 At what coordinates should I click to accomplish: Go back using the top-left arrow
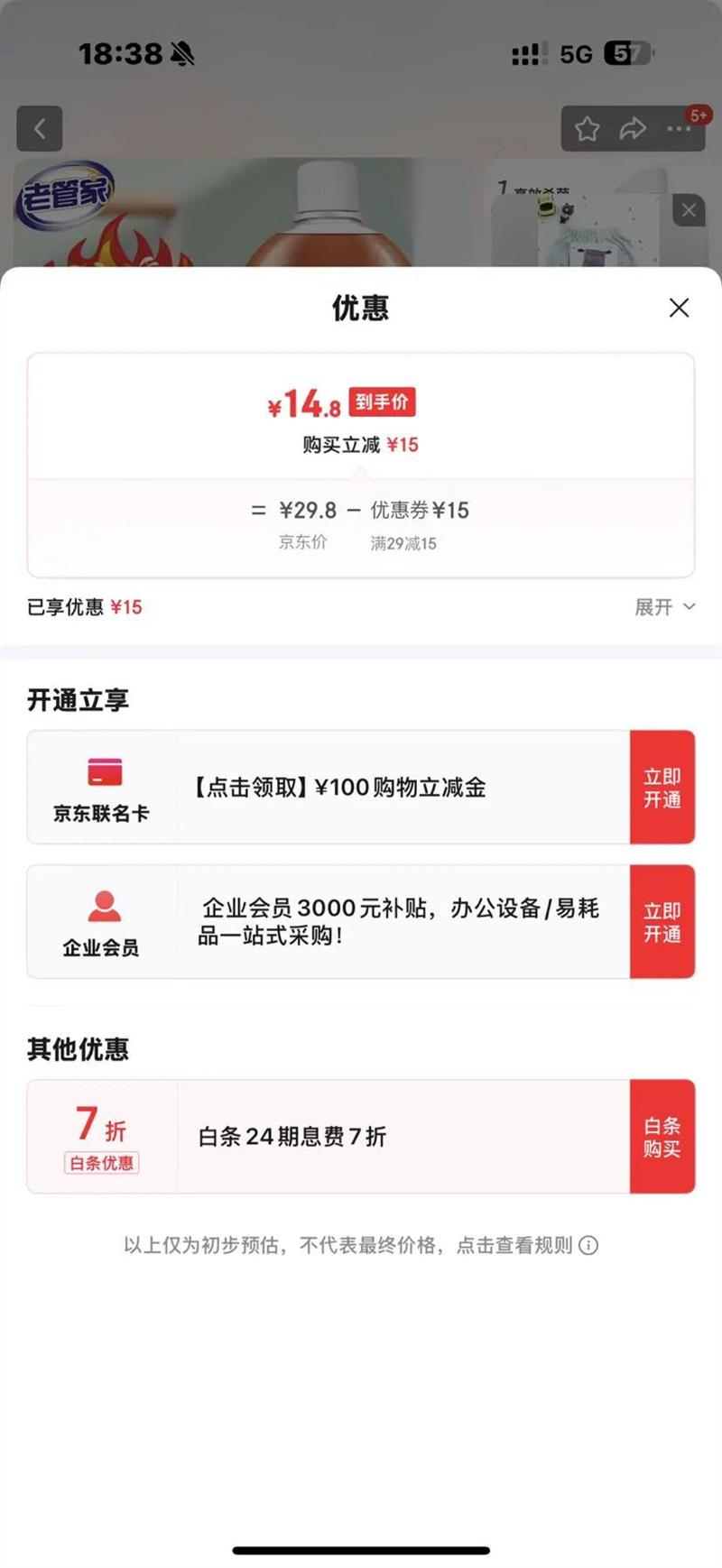tap(40, 129)
